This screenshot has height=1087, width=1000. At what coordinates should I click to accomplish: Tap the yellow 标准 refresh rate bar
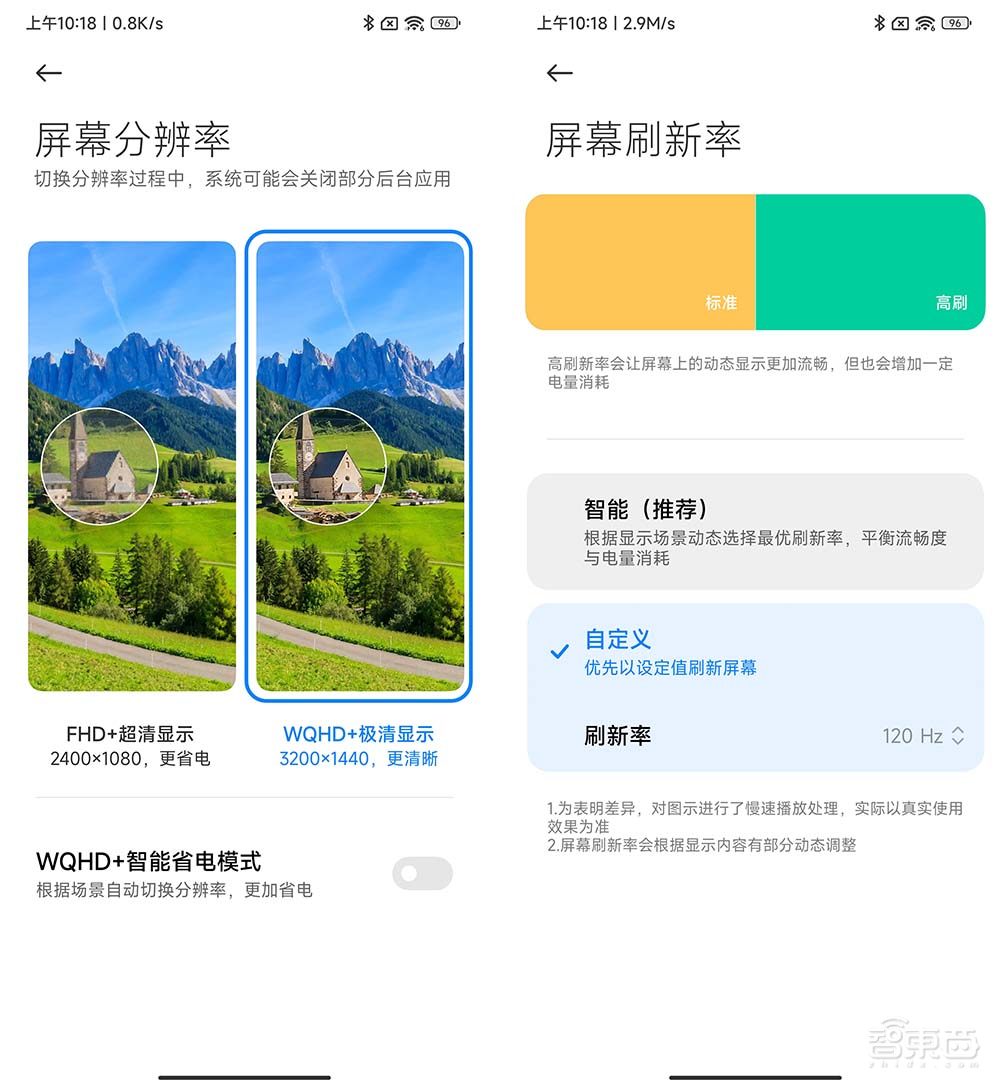pos(640,261)
